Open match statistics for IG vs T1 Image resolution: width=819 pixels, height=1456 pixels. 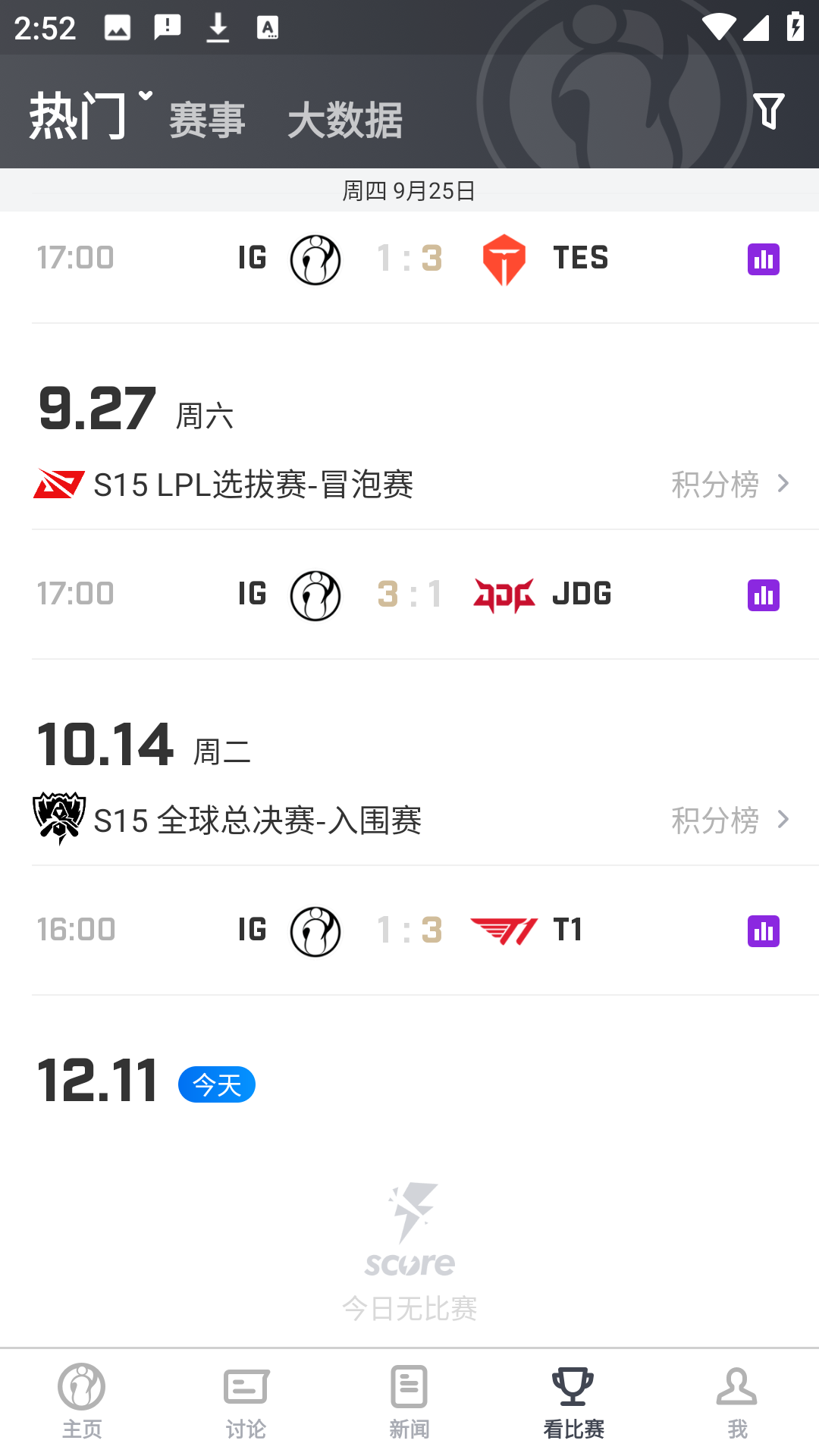[763, 931]
